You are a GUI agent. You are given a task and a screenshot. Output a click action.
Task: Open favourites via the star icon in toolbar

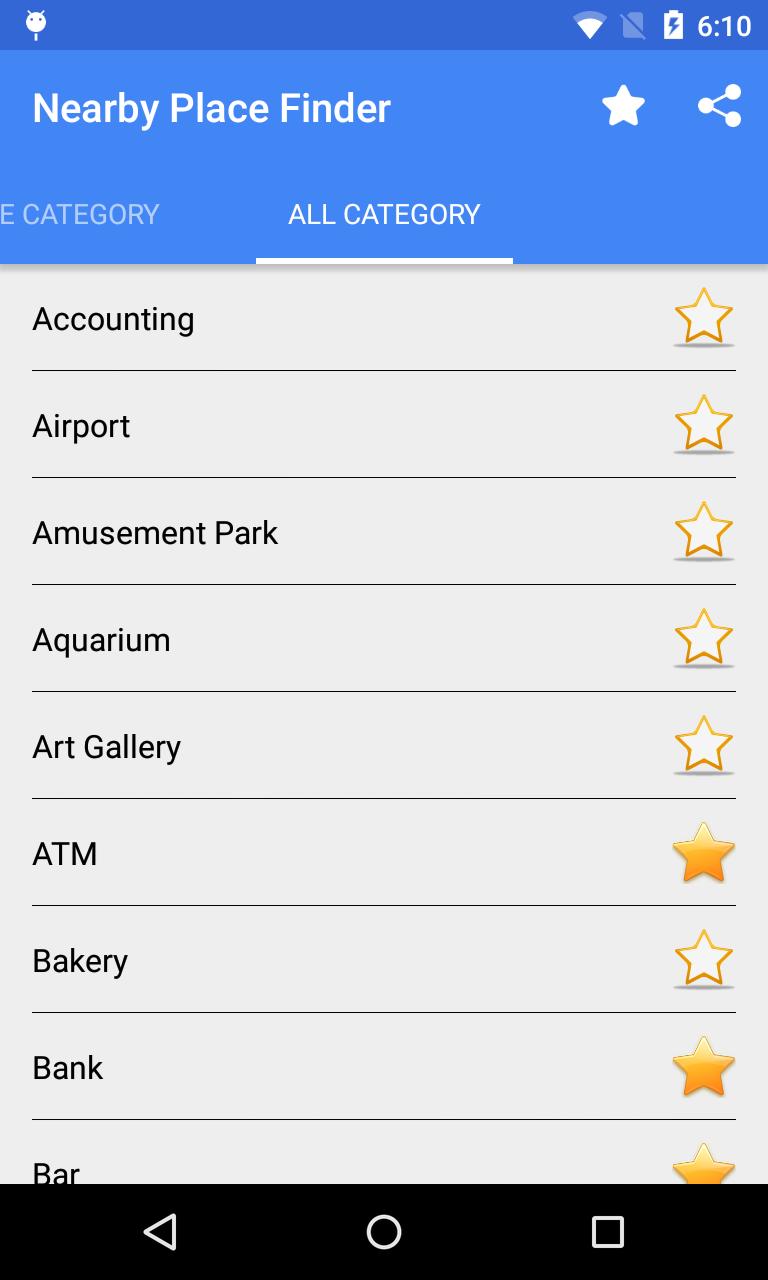coord(622,105)
